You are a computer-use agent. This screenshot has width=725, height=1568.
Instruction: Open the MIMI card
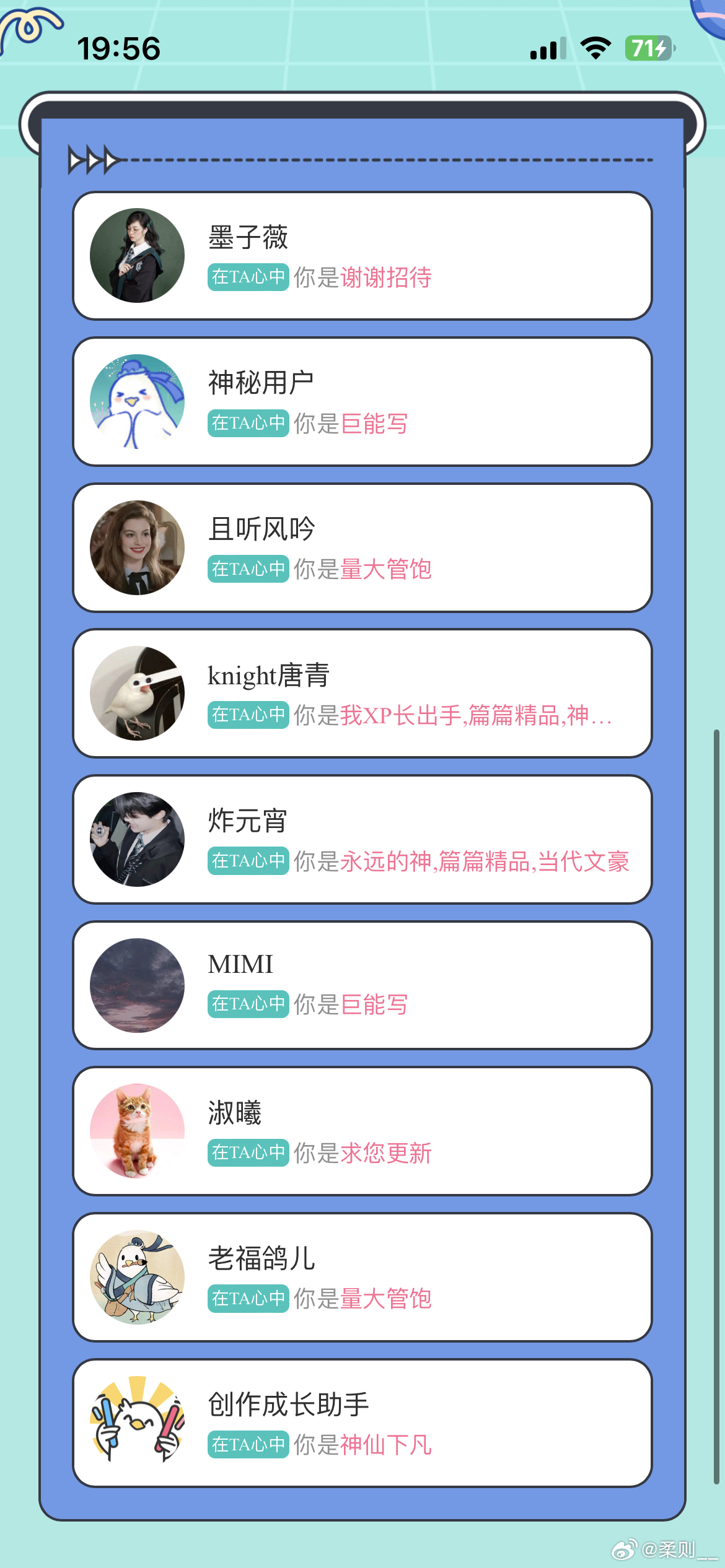[x=362, y=985]
